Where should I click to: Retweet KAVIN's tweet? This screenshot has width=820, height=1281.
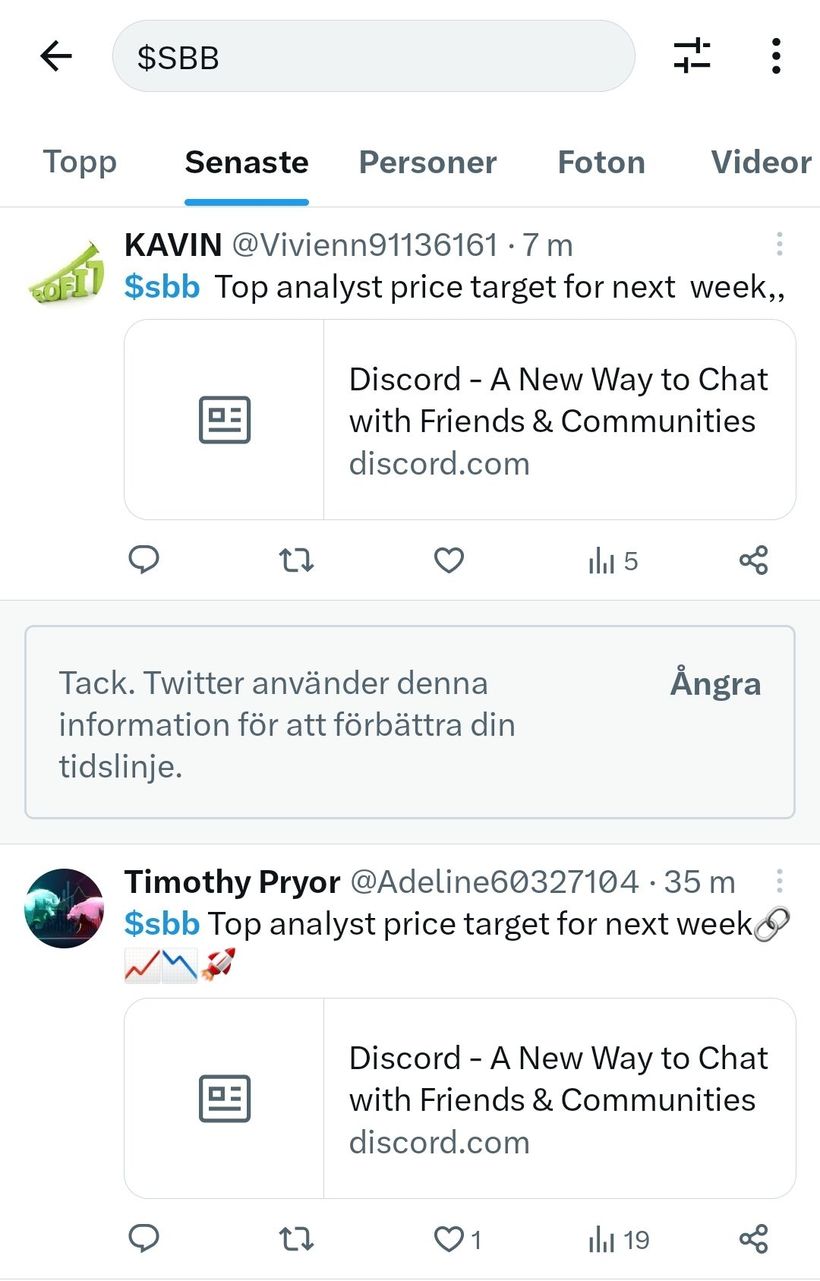pos(295,560)
